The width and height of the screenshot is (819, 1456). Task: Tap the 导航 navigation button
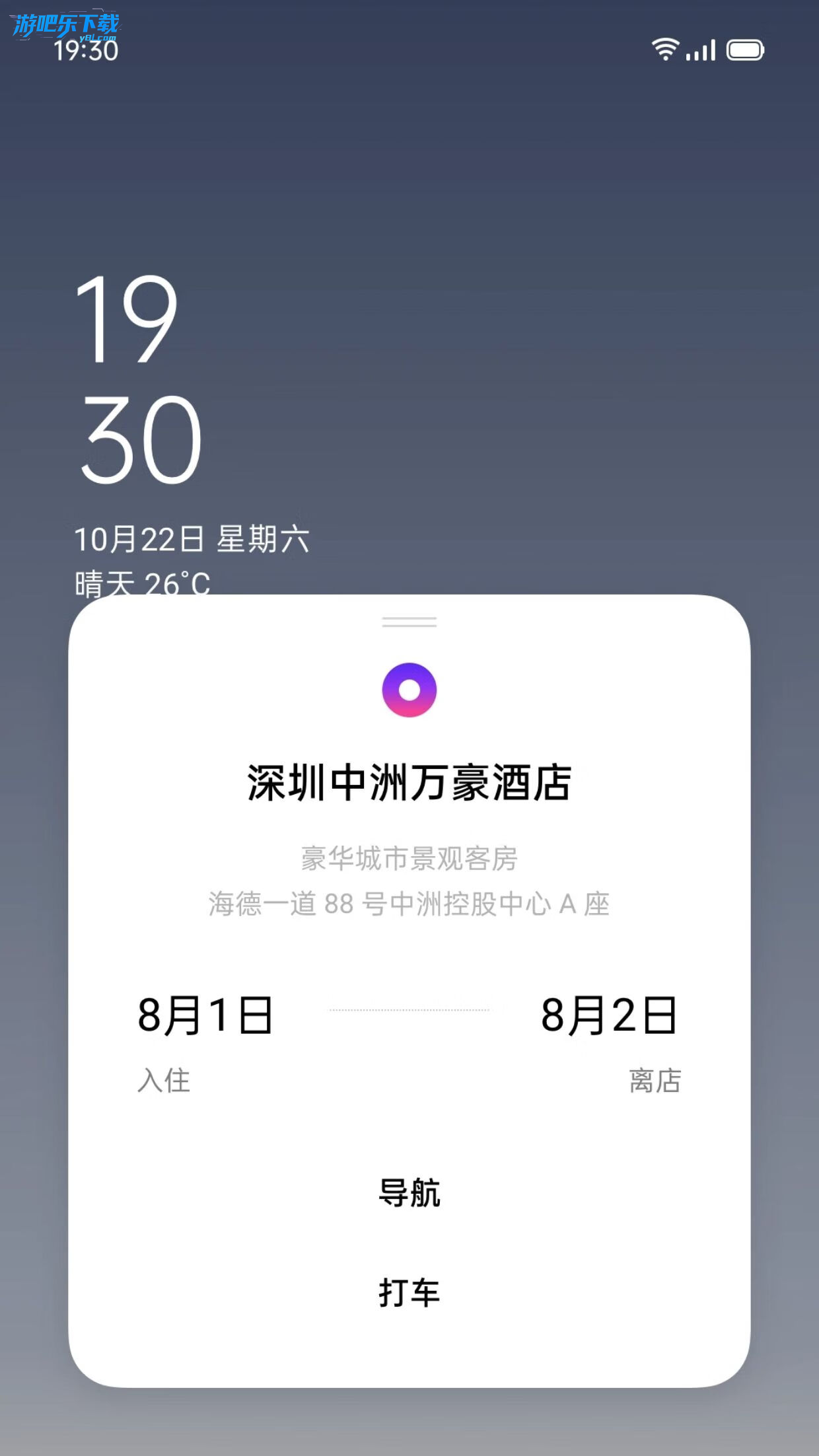pyautogui.click(x=409, y=1193)
